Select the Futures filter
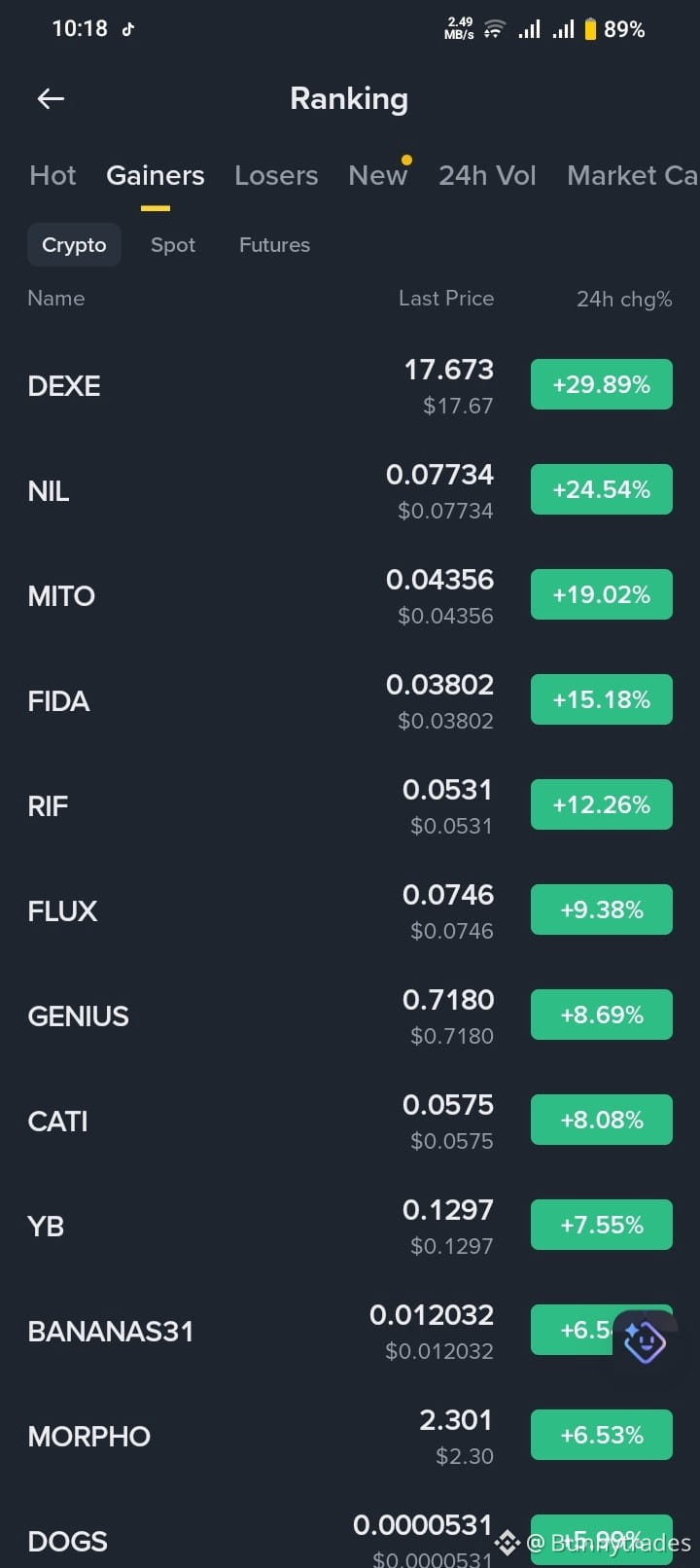The height and width of the screenshot is (1568, 700). coord(274,245)
